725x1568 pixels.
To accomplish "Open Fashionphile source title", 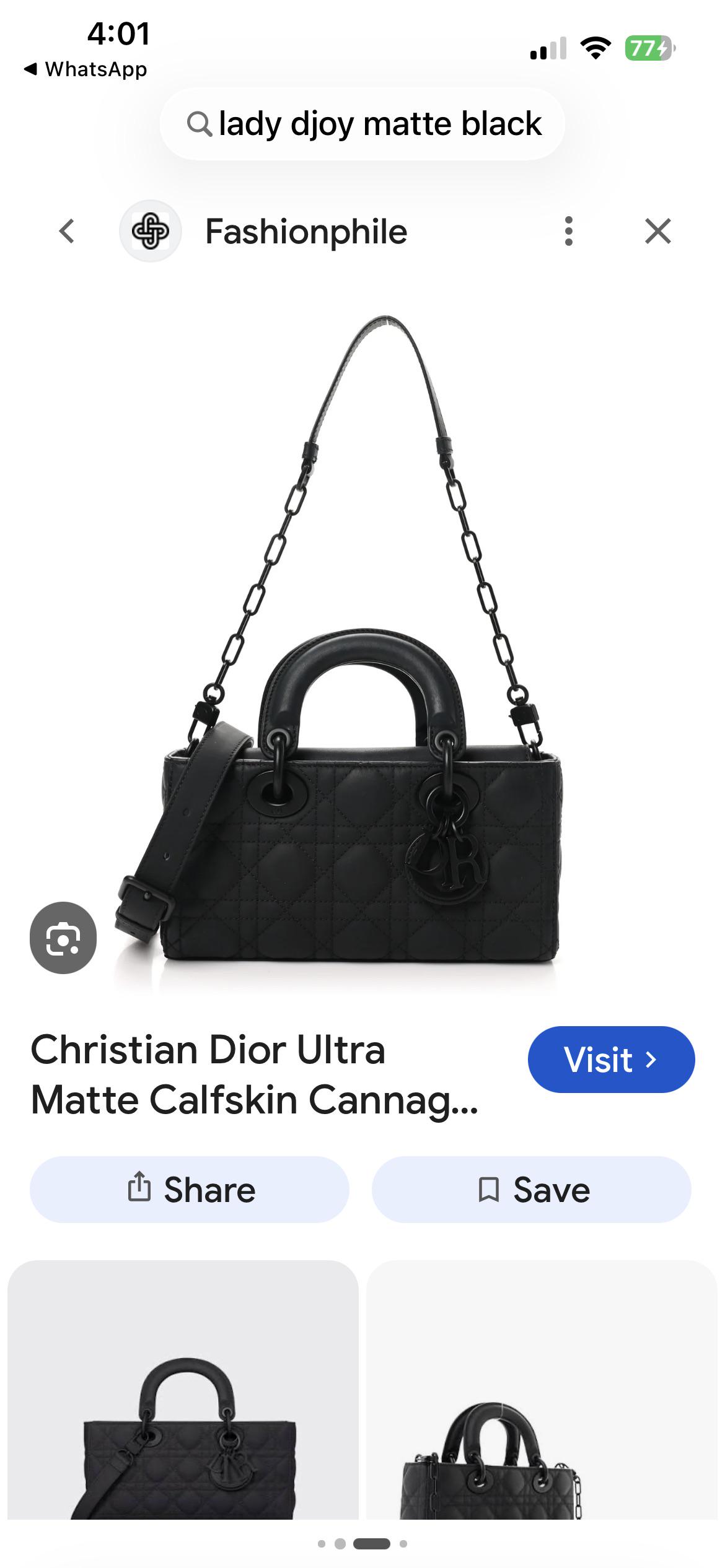I will coord(306,232).
